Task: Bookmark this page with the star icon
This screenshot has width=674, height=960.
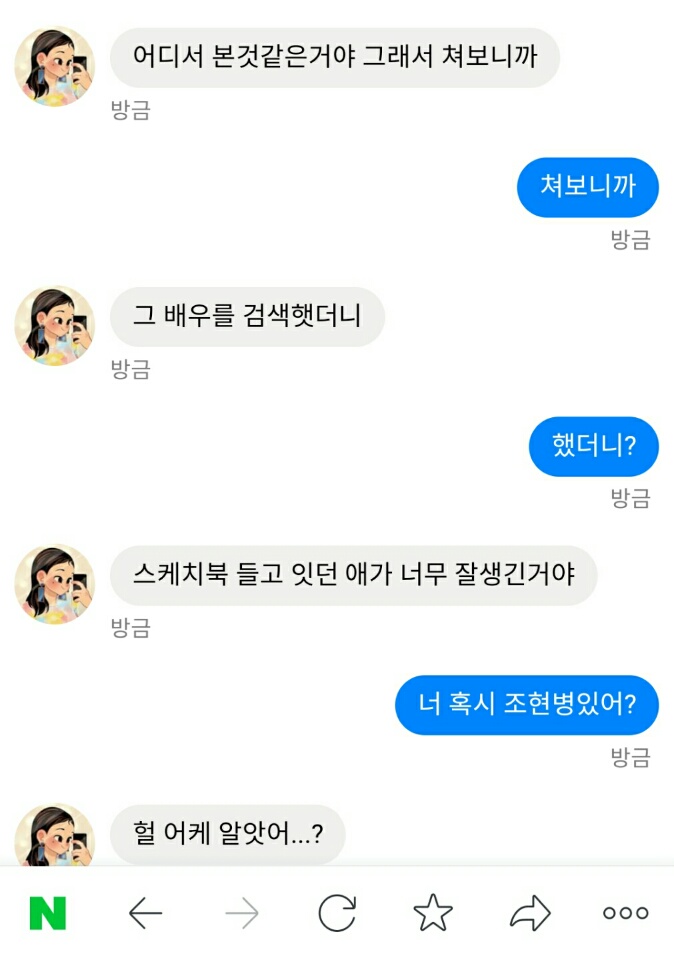Action: [x=433, y=912]
